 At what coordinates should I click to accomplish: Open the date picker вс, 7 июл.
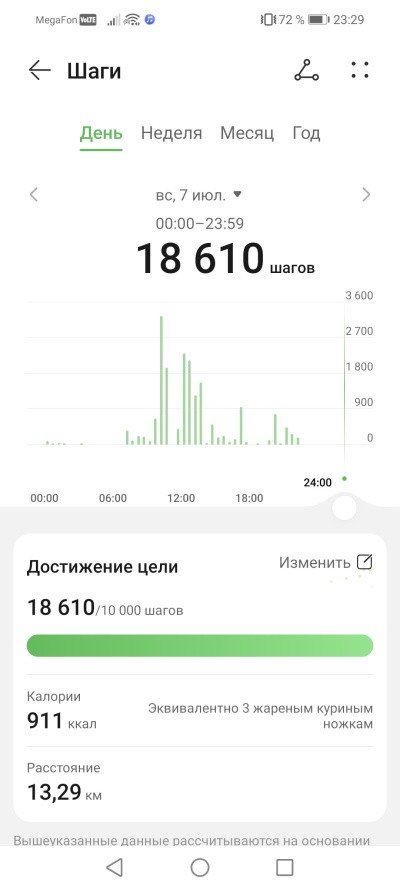pos(199,196)
